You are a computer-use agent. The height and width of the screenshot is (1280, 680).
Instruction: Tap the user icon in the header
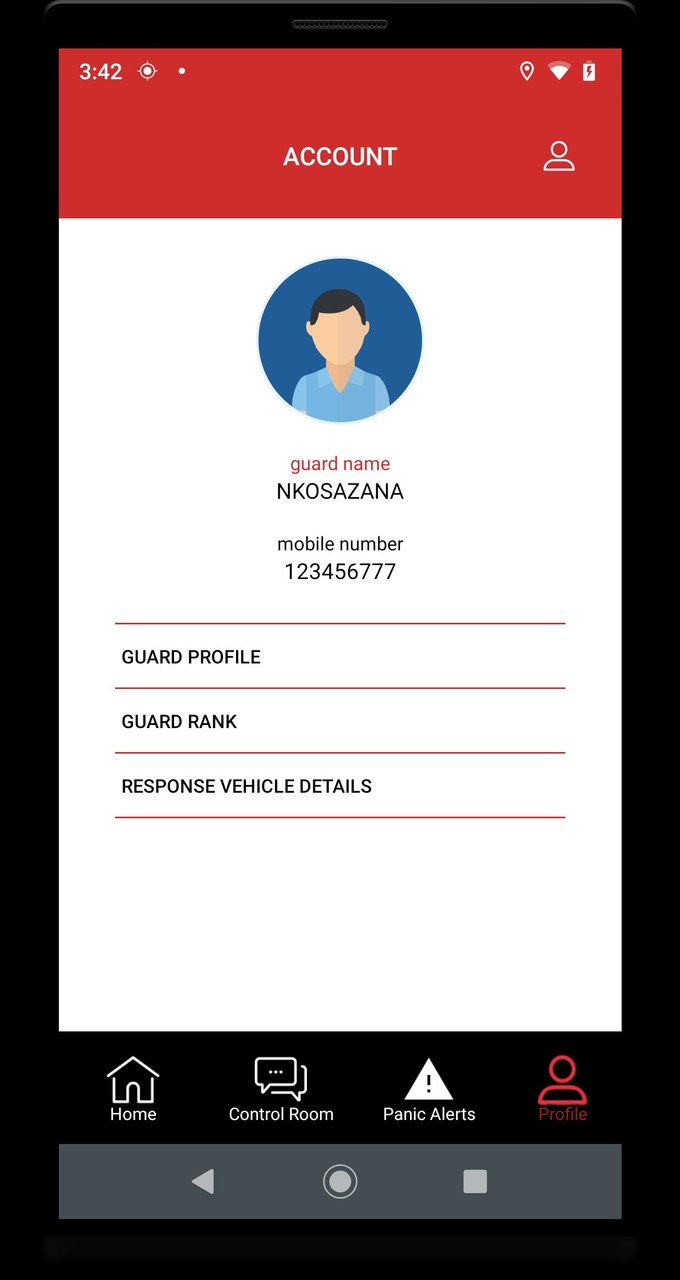coord(558,156)
